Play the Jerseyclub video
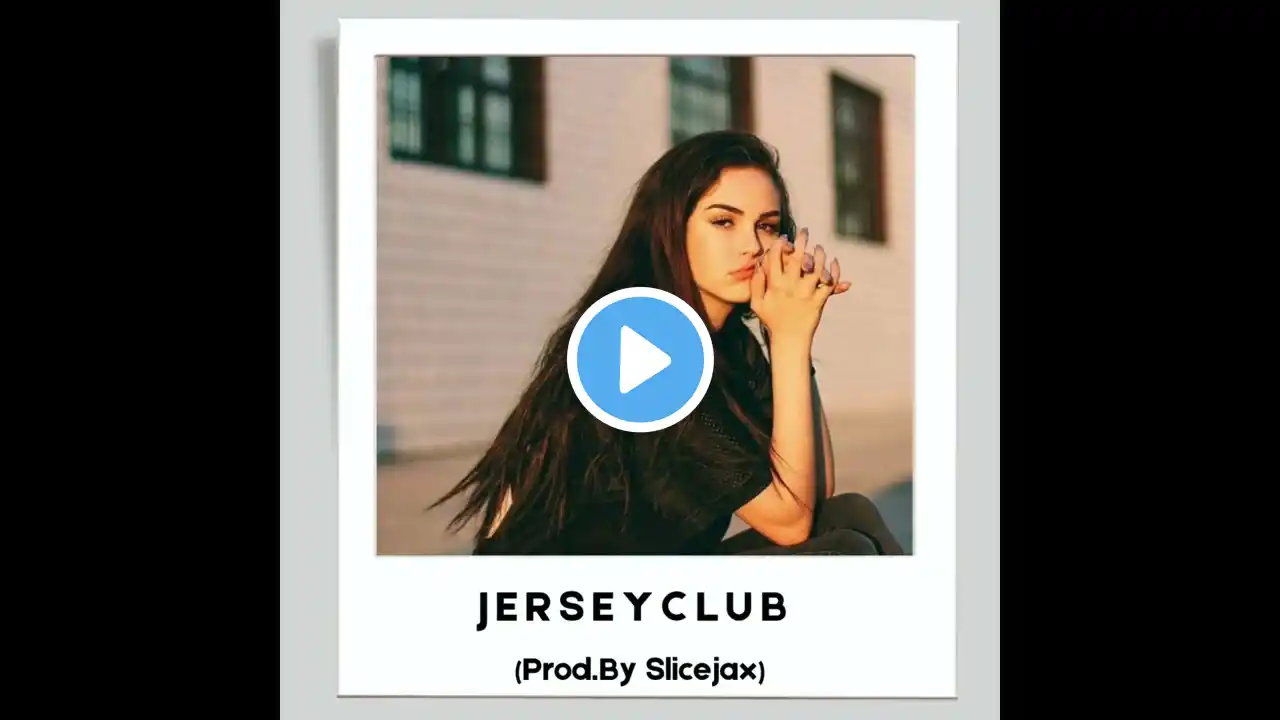 tap(640, 360)
